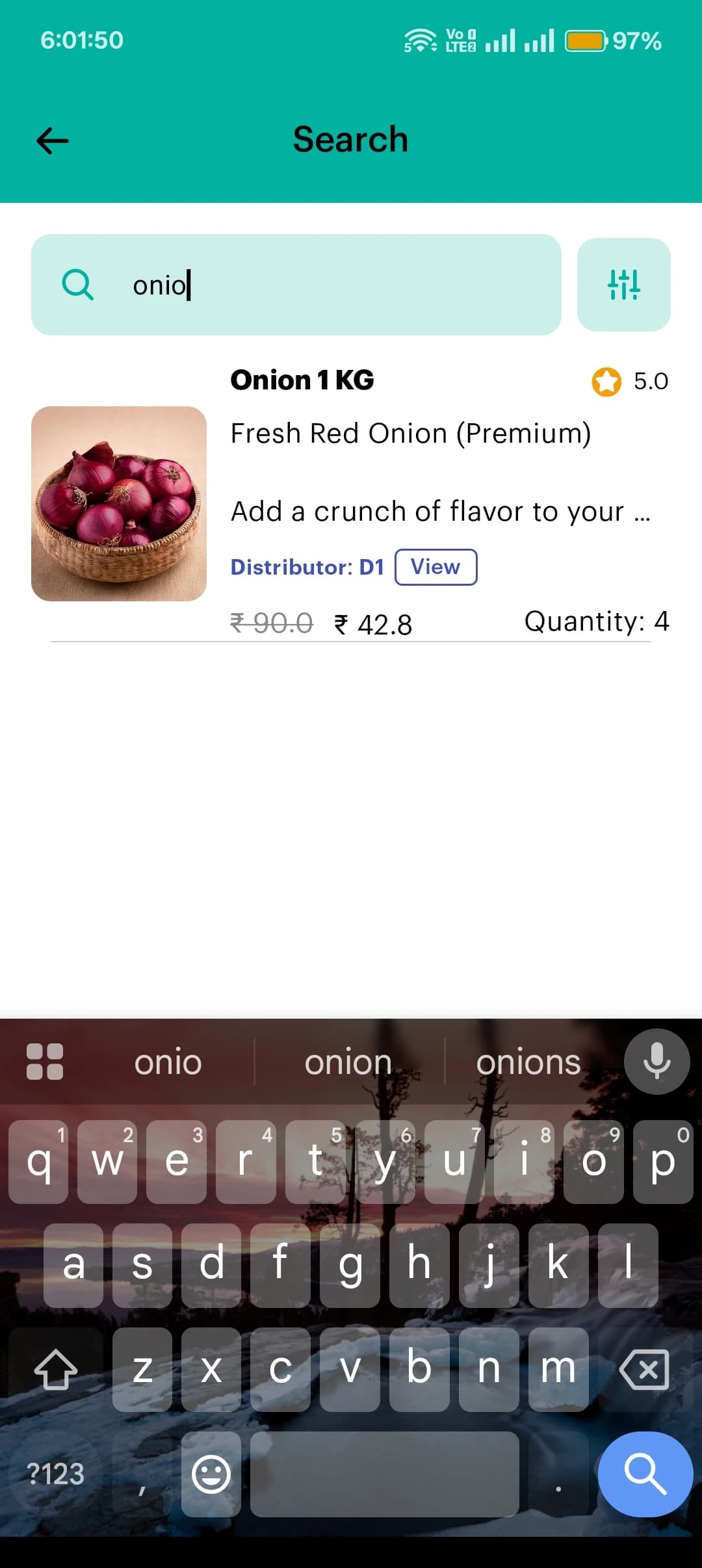This screenshot has width=702, height=1568.
Task: Open the emoji keyboard
Action: coord(211,1474)
